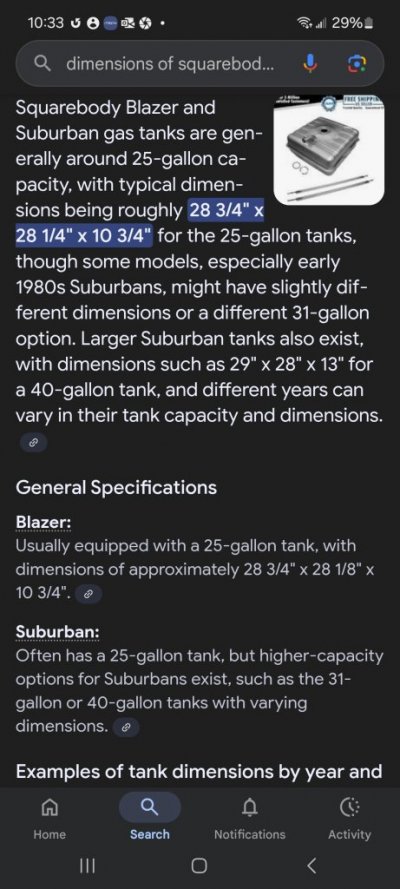Screen dimensions: 400x889
Task: Open the gas tank product image
Action: click(x=329, y=151)
